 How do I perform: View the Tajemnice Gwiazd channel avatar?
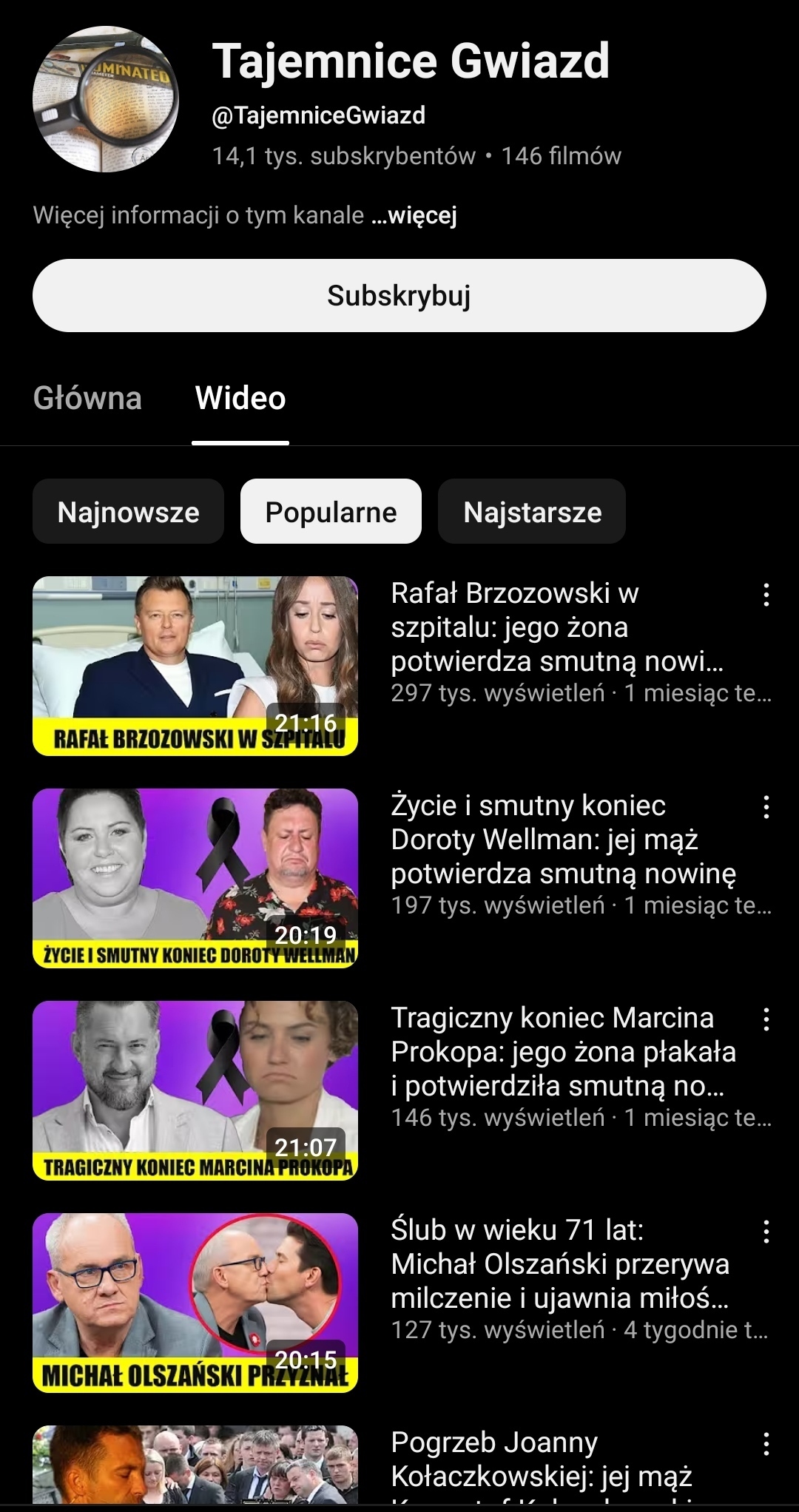[x=106, y=99]
